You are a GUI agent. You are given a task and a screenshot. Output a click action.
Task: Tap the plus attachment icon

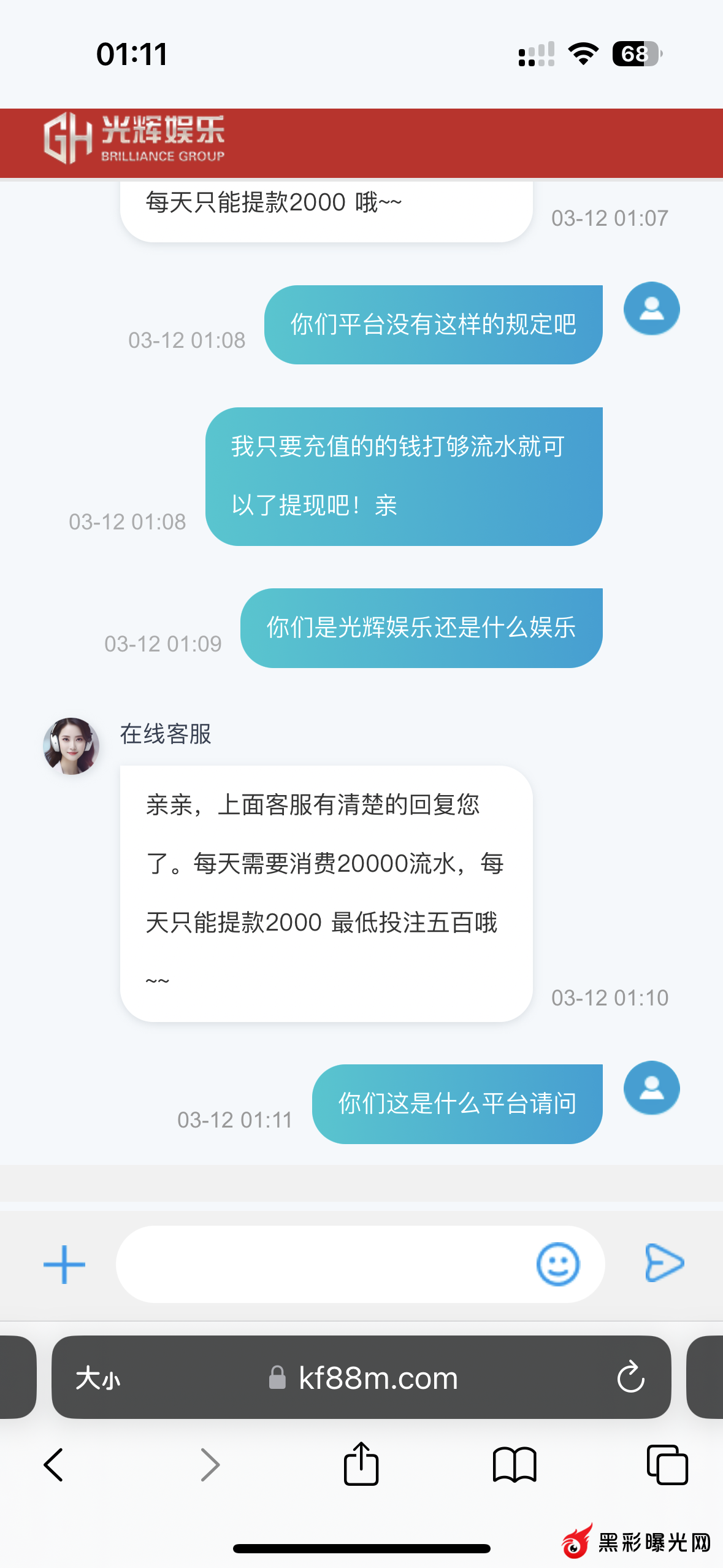tap(64, 1264)
